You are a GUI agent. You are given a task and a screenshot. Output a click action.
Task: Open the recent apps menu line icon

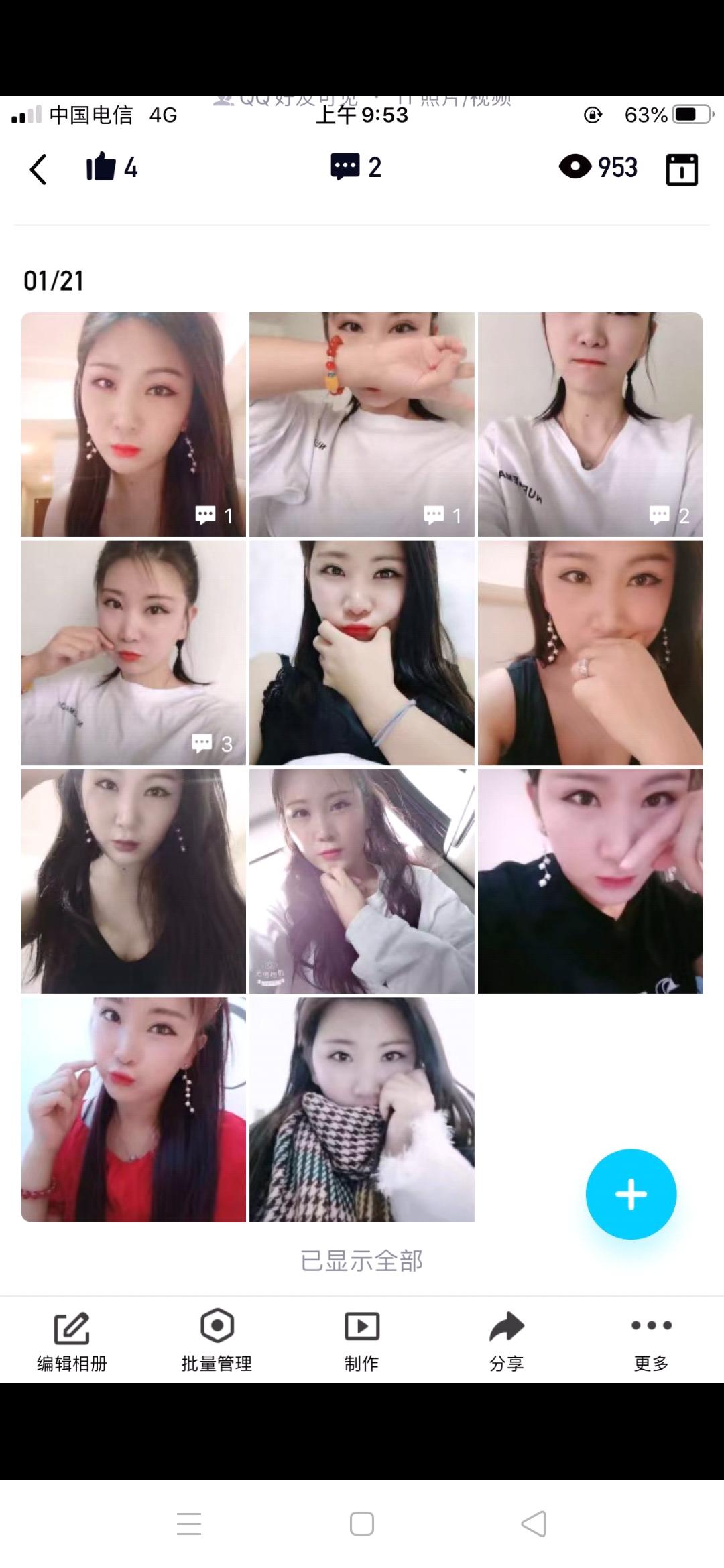[x=188, y=1524]
